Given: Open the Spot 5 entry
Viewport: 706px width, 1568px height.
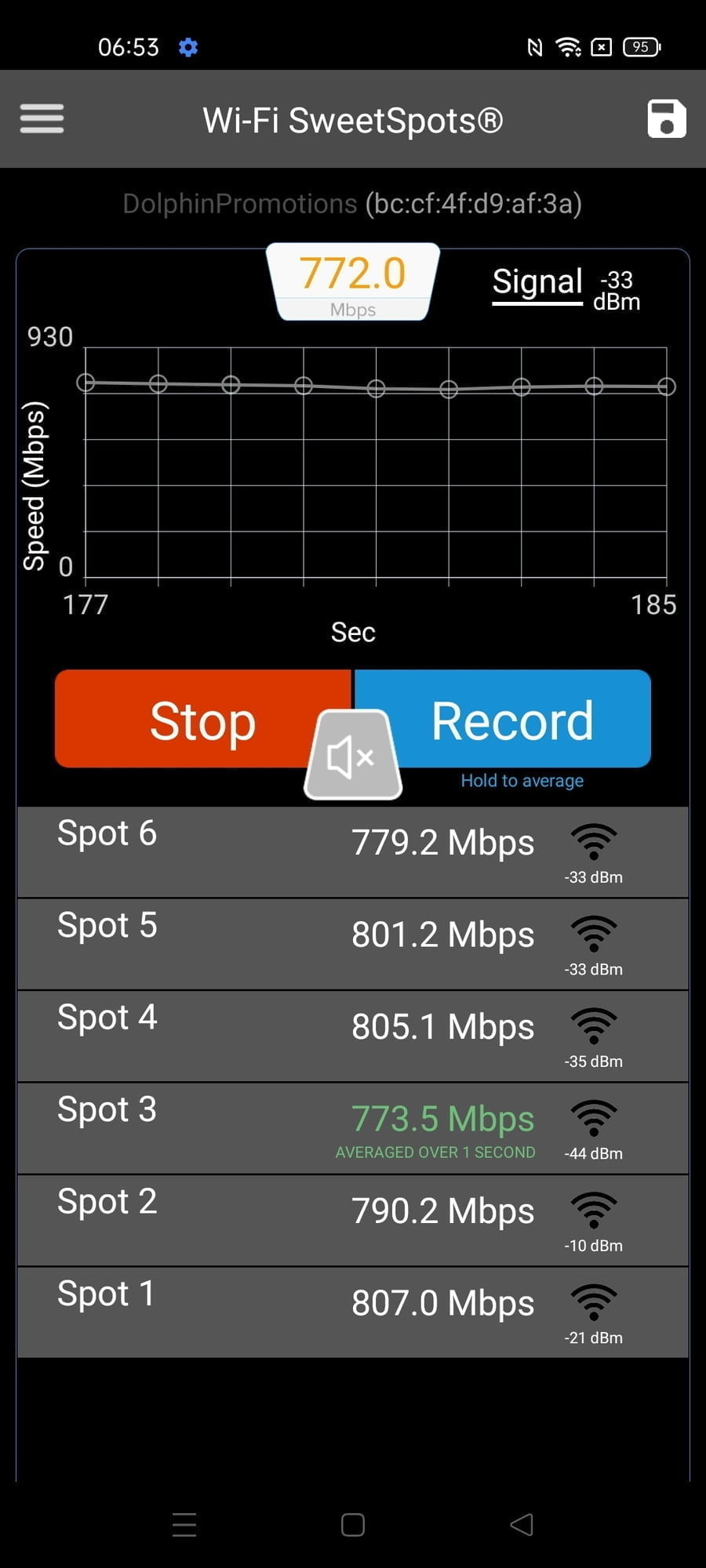Looking at the screenshot, I should click(353, 944).
